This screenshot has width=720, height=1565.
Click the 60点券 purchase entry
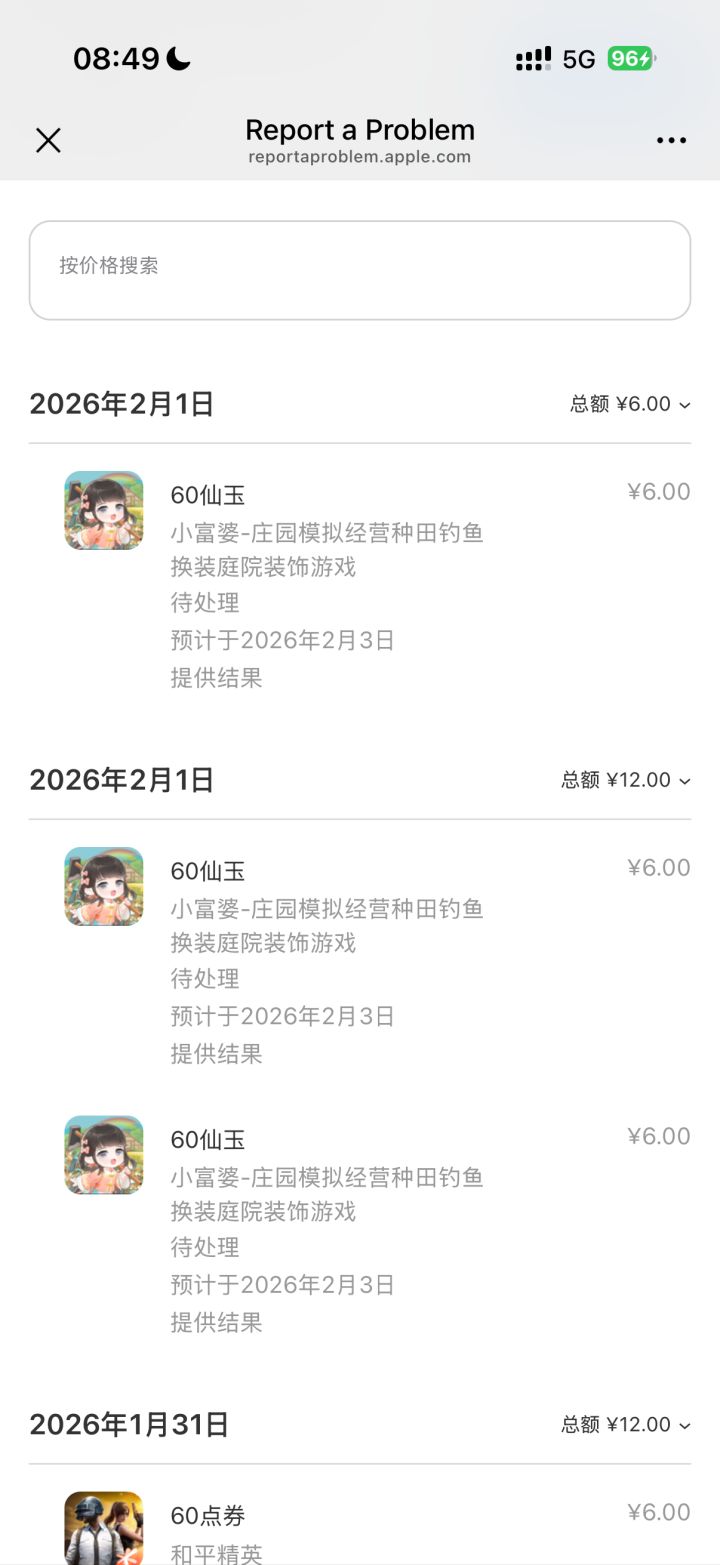pyautogui.click(x=207, y=1515)
